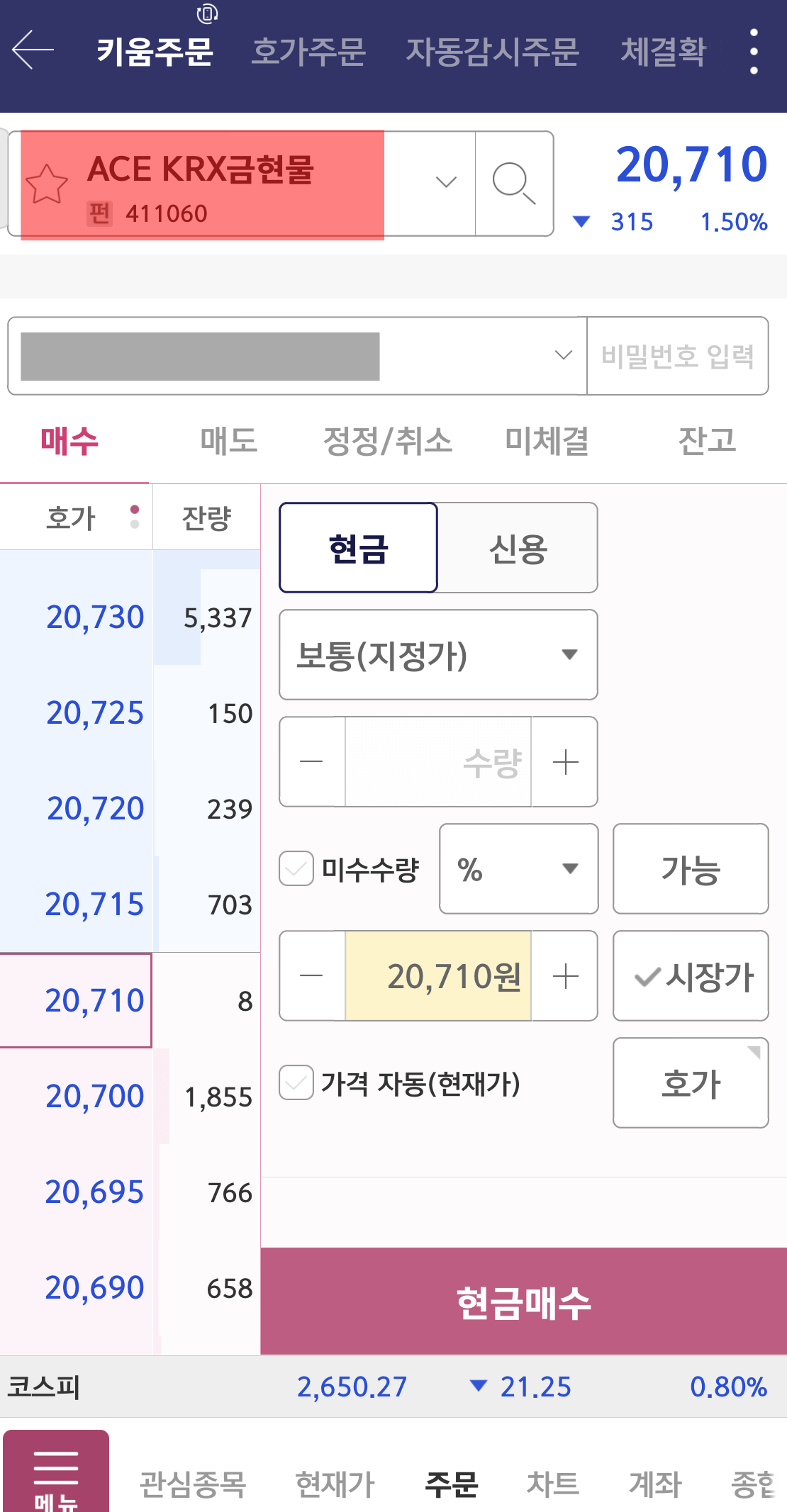The height and width of the screenshot is (1512, 787).
Task: Open the 보통(지정가) order type dropdown
Action: (437, 654)
